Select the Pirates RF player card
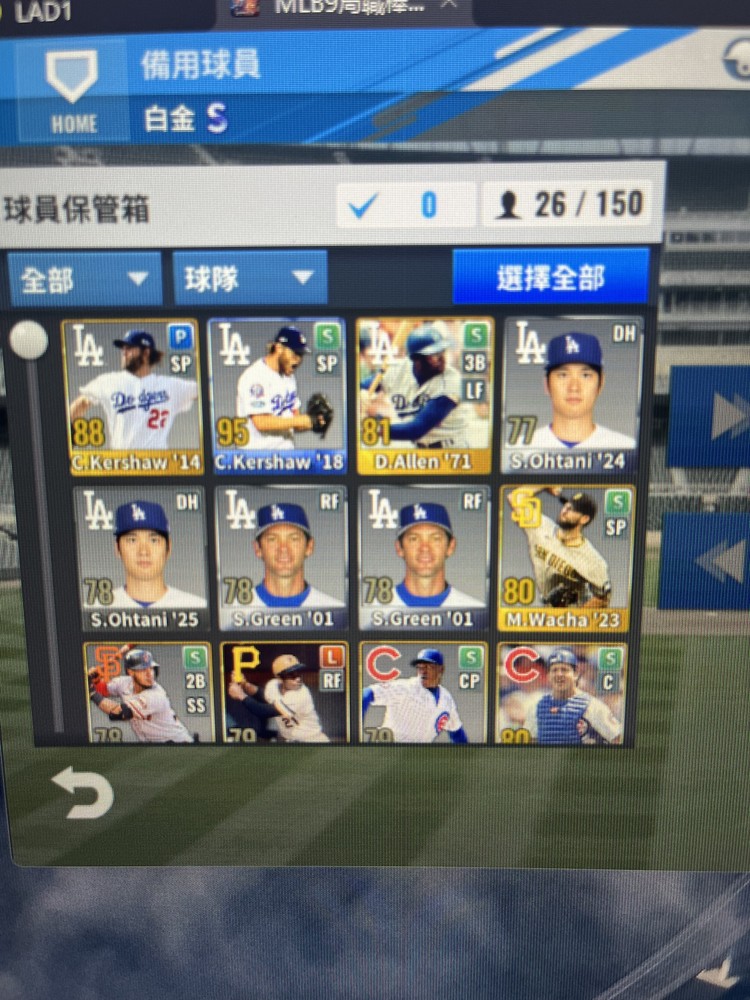 [285, 693]
